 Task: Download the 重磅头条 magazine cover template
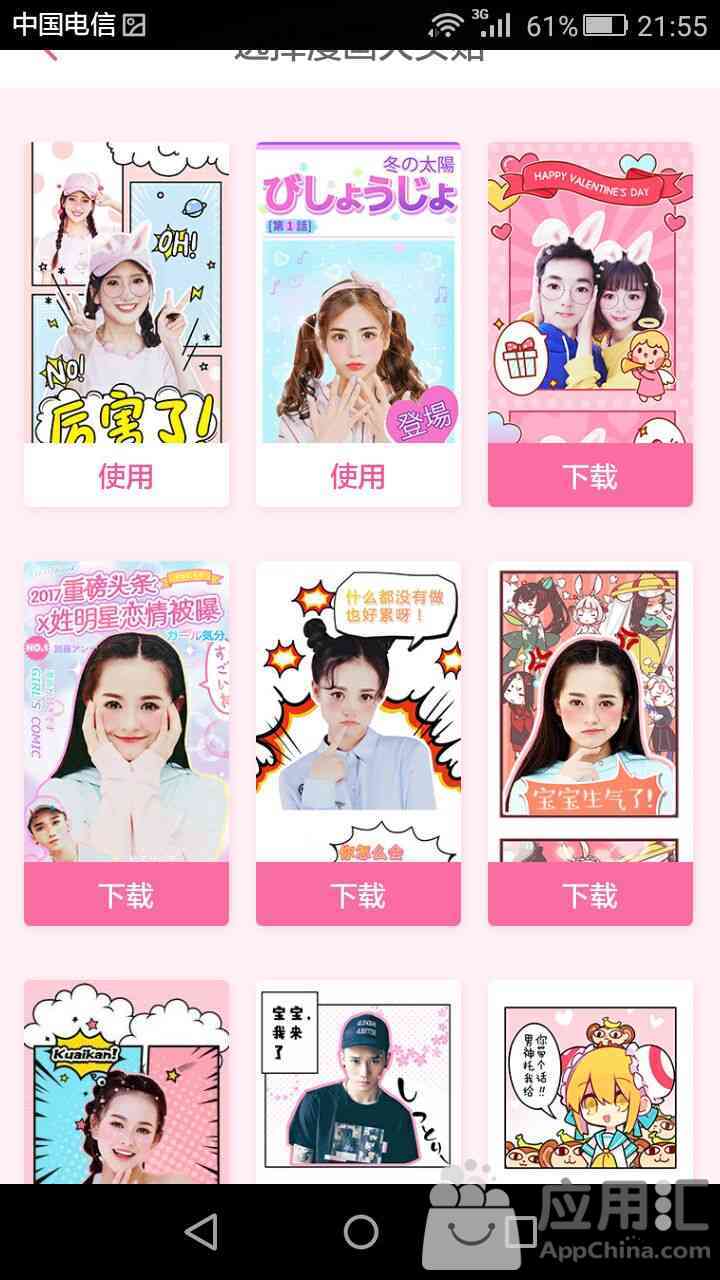[126, 895]
